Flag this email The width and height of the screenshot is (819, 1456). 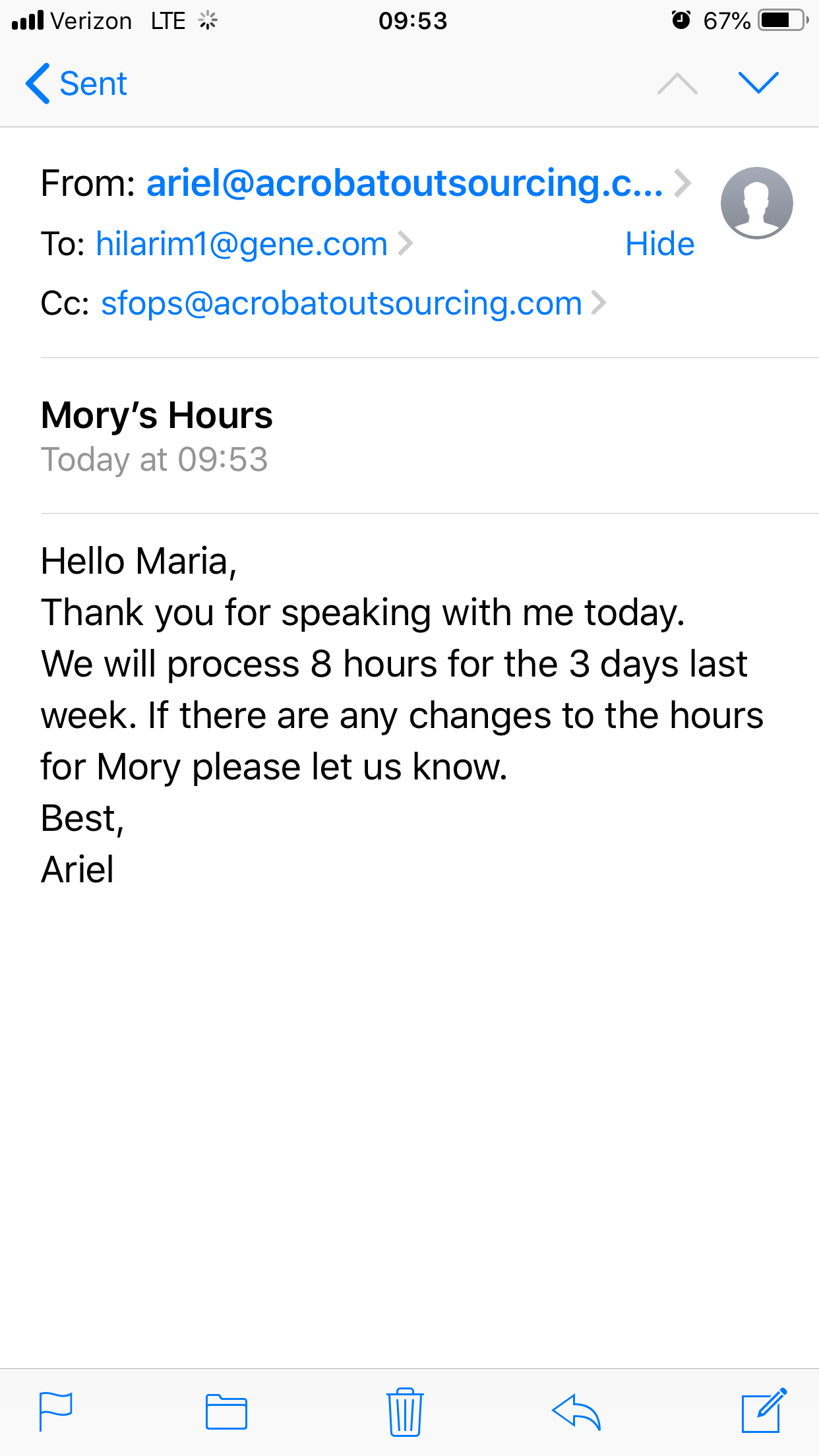point(56,1411)
